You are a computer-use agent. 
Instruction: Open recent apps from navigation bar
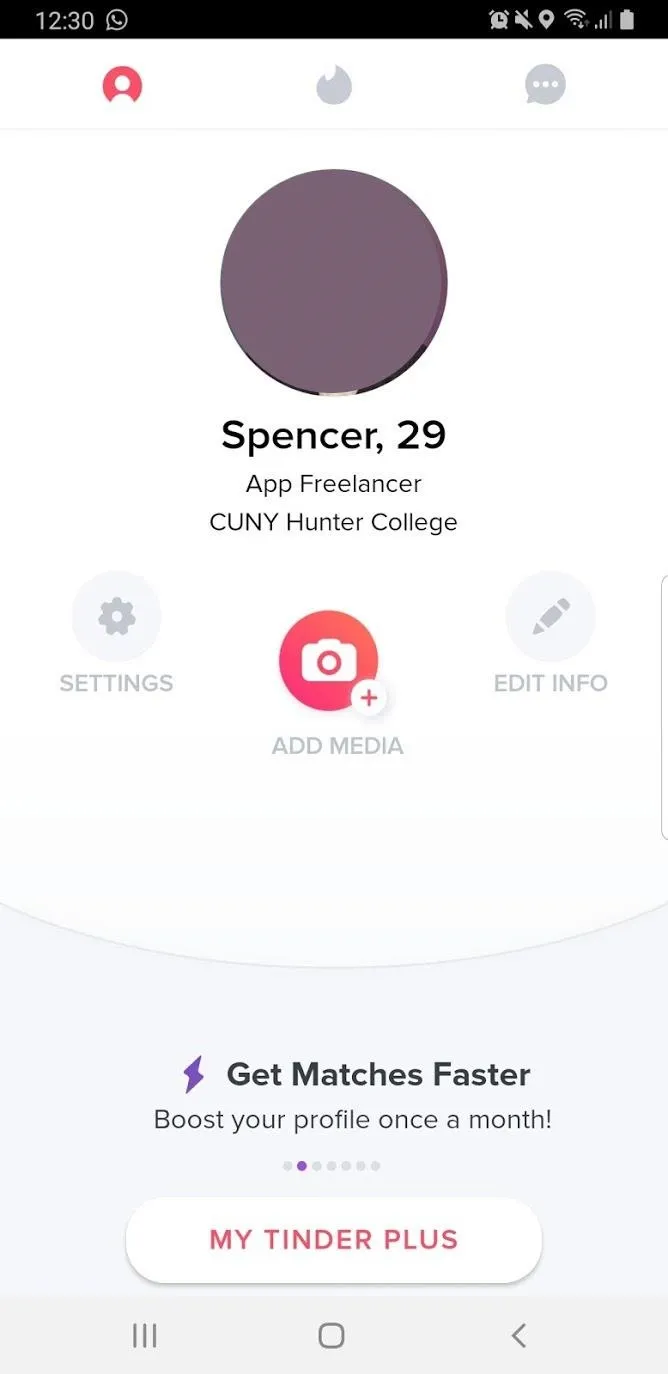point(145,1335)
